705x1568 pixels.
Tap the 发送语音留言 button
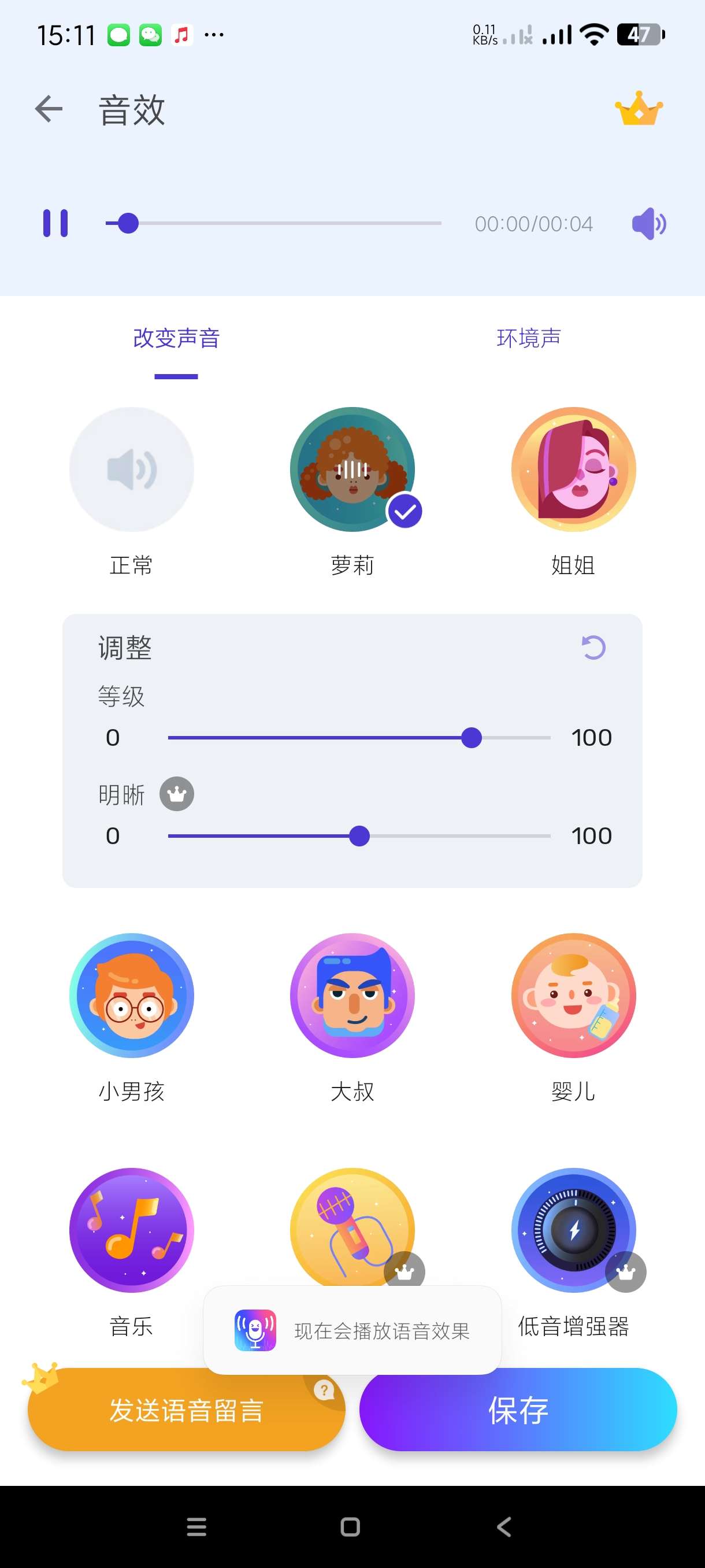[186, 1410]
